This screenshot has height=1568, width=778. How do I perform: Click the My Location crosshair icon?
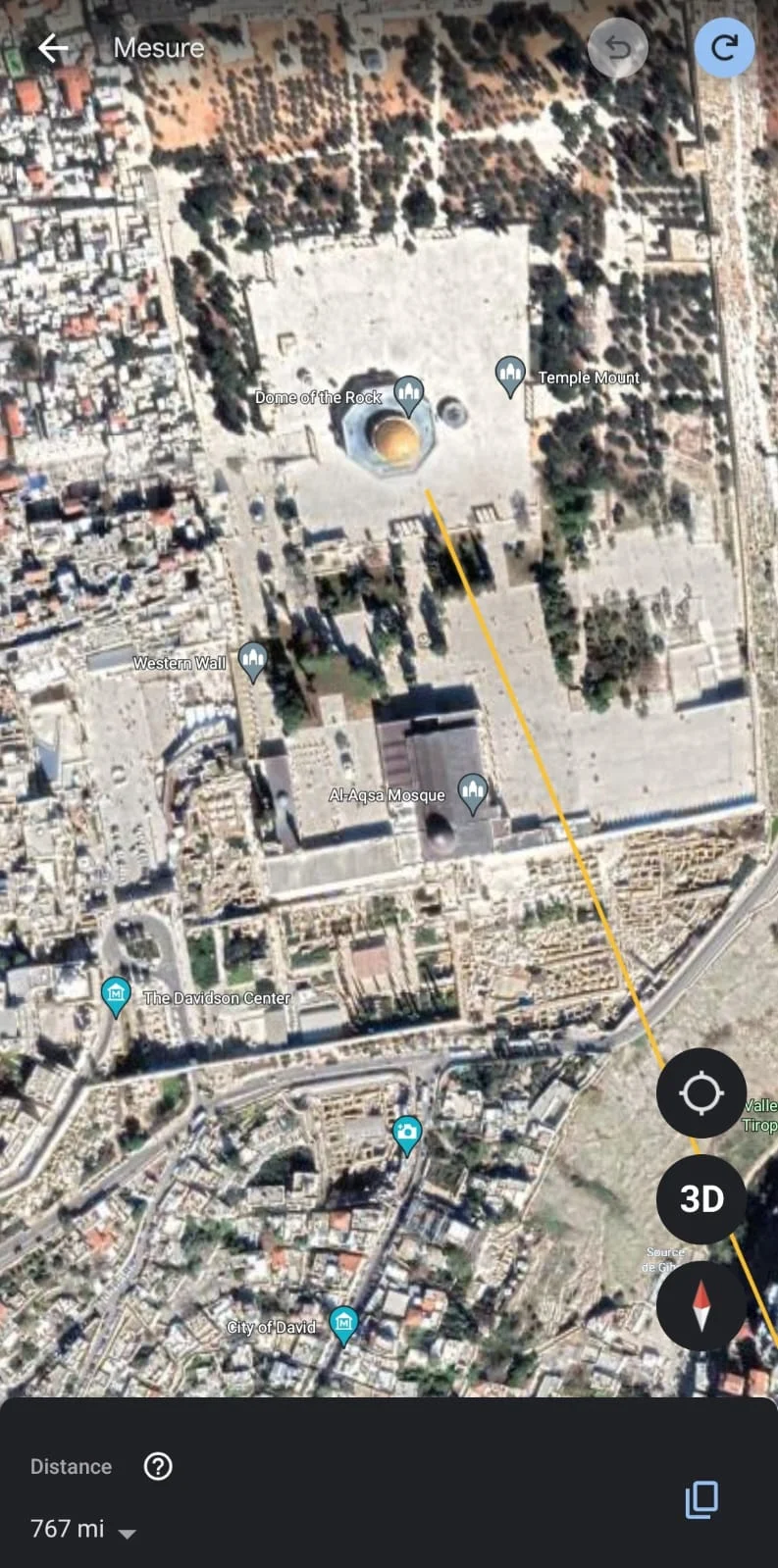(x=701, y=1092)
